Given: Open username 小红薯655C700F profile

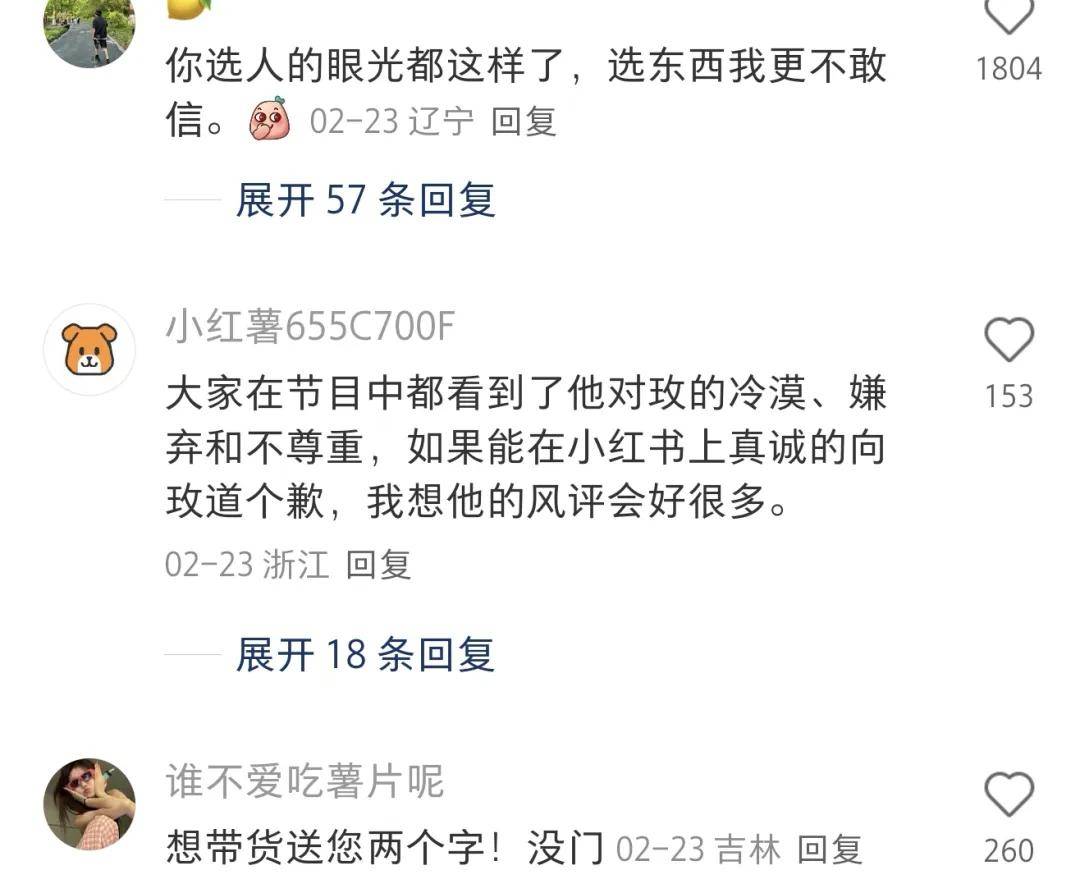Looking at the screenshot, I should [311, 327].
